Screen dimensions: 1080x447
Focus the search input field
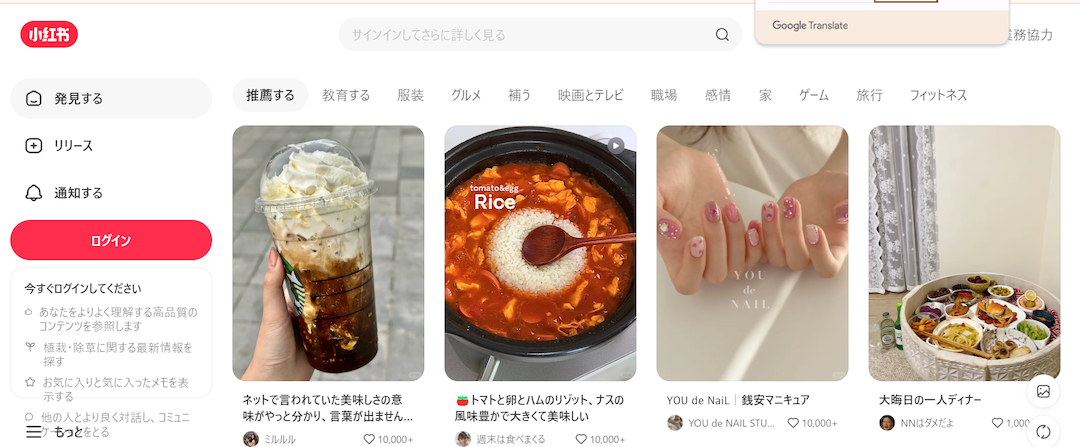tap(525, 35)
